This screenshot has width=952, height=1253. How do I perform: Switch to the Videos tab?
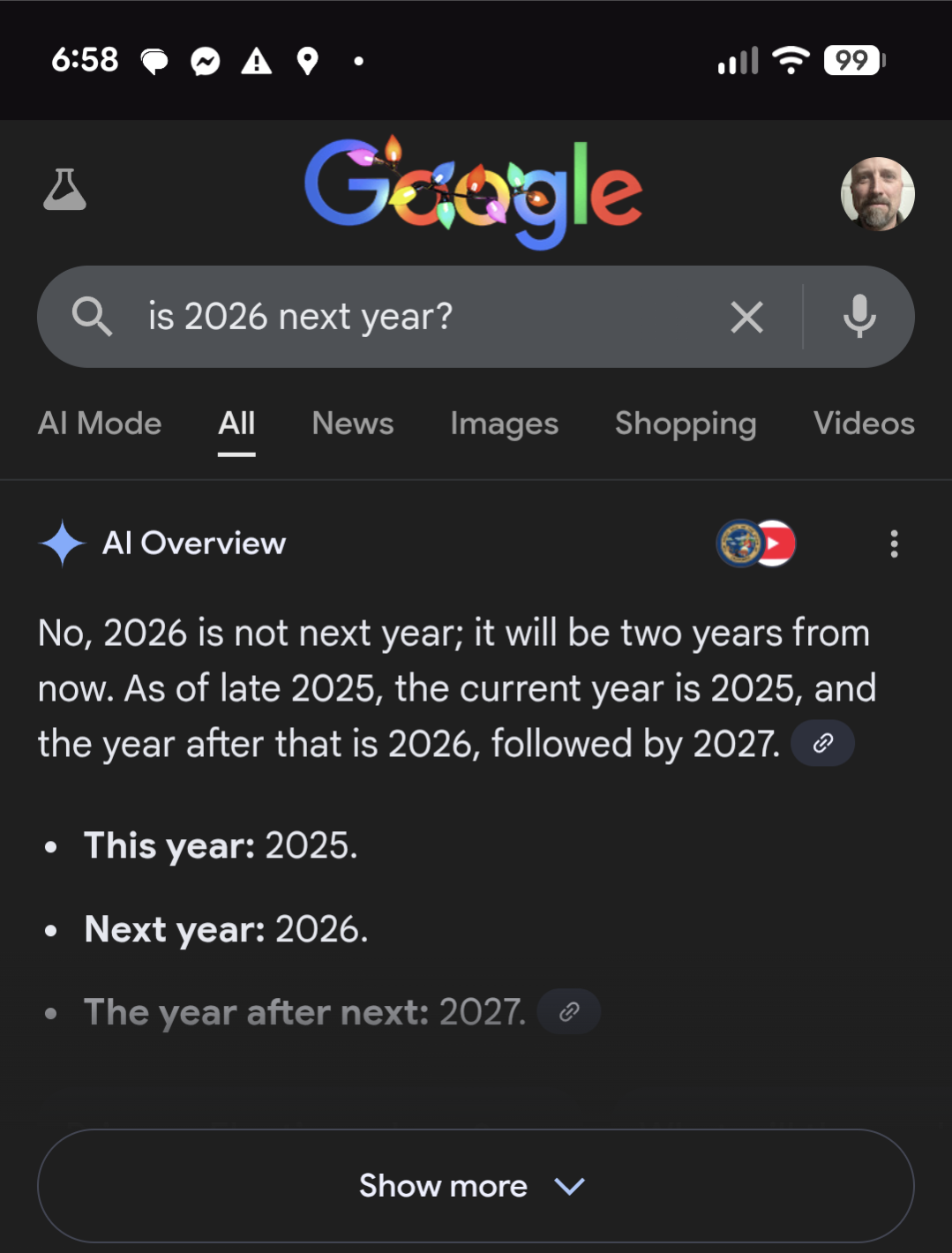pos(864,424)
